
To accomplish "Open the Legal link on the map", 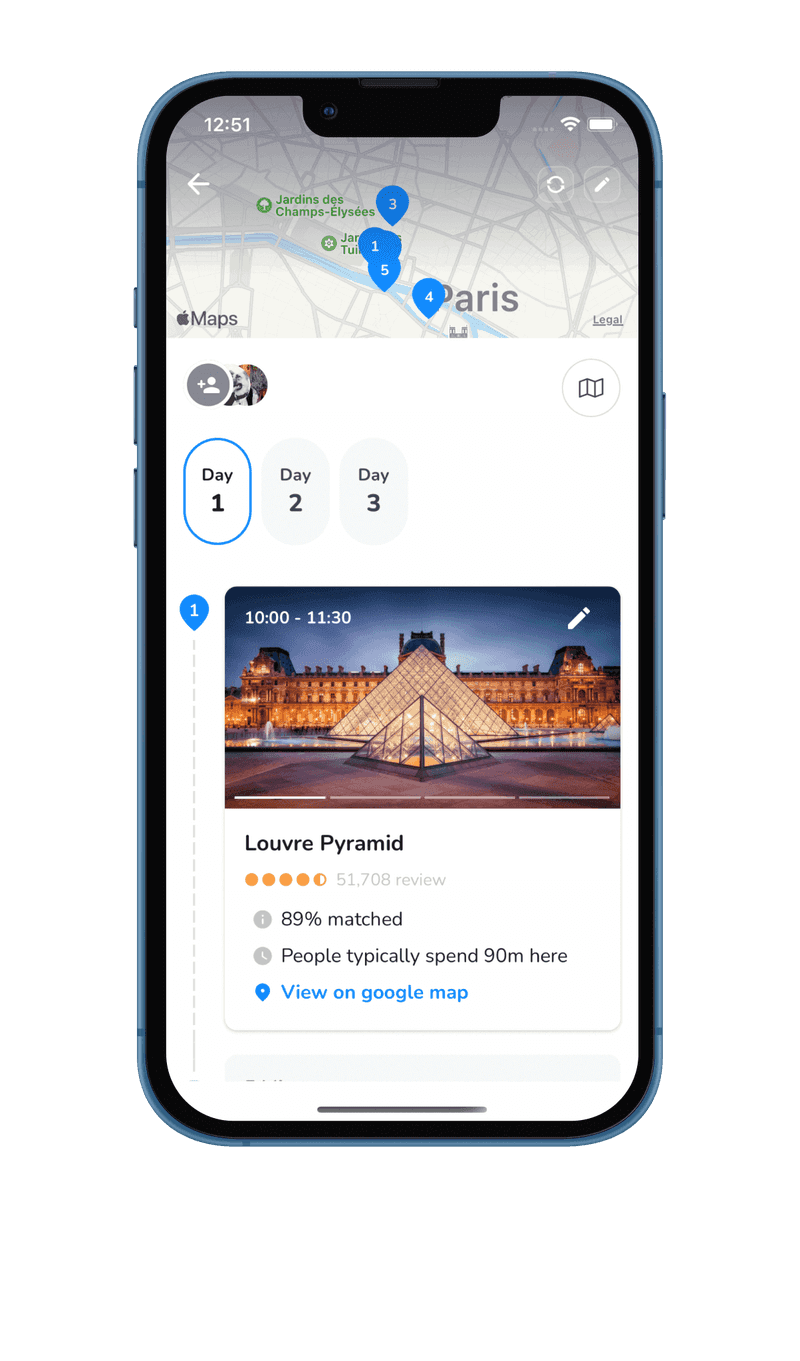I will coord(607,320).
